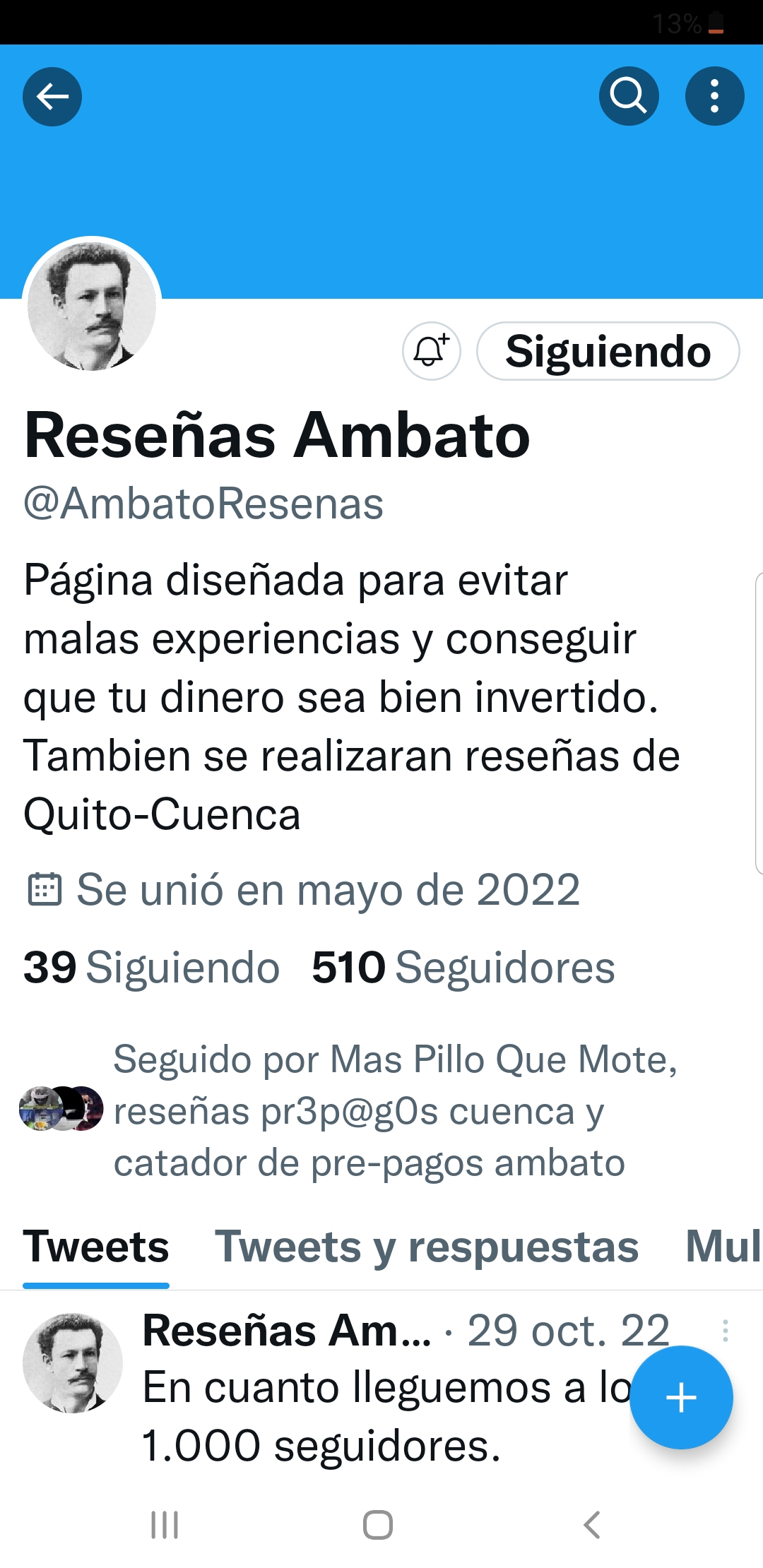
Task: Open the search icon in the header
Action: tap(629, 96)
